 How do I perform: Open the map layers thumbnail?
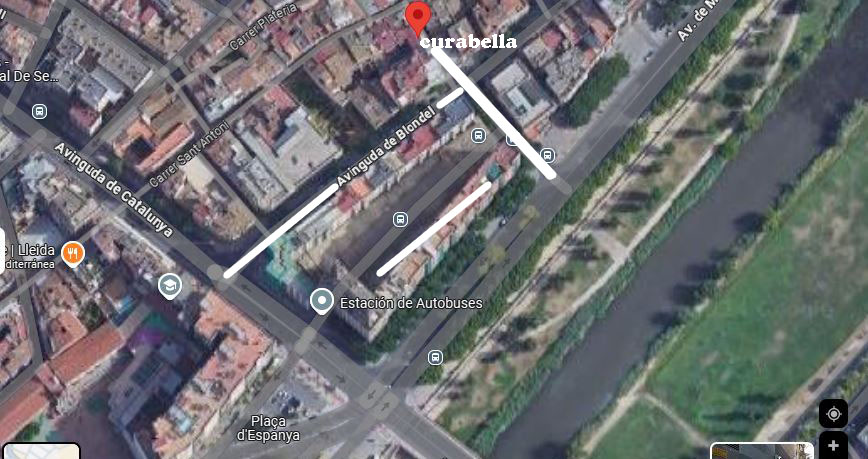[40, 451]
